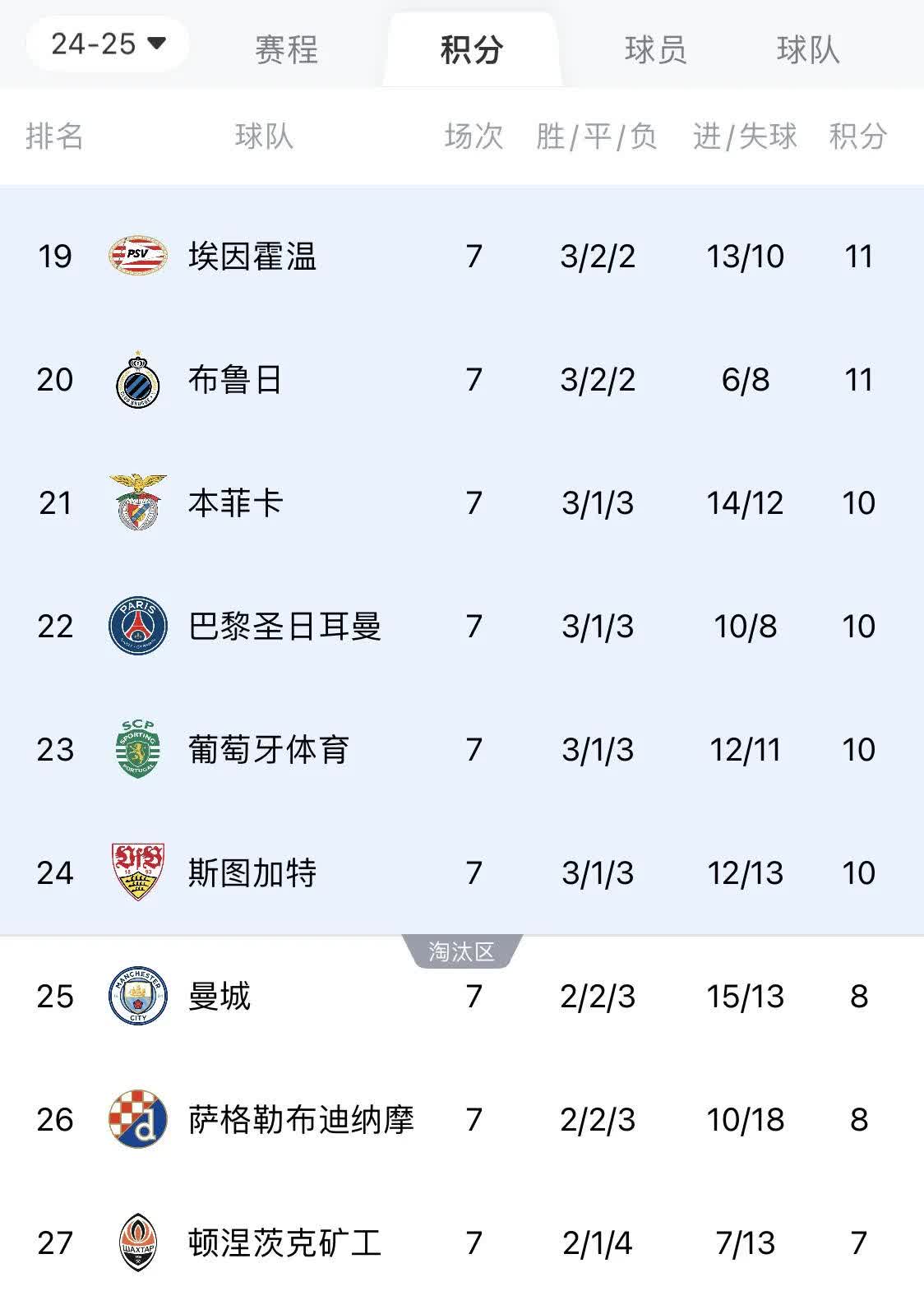
Task: Click the PSV Eindhoven club crest
Action: point(138,256)
